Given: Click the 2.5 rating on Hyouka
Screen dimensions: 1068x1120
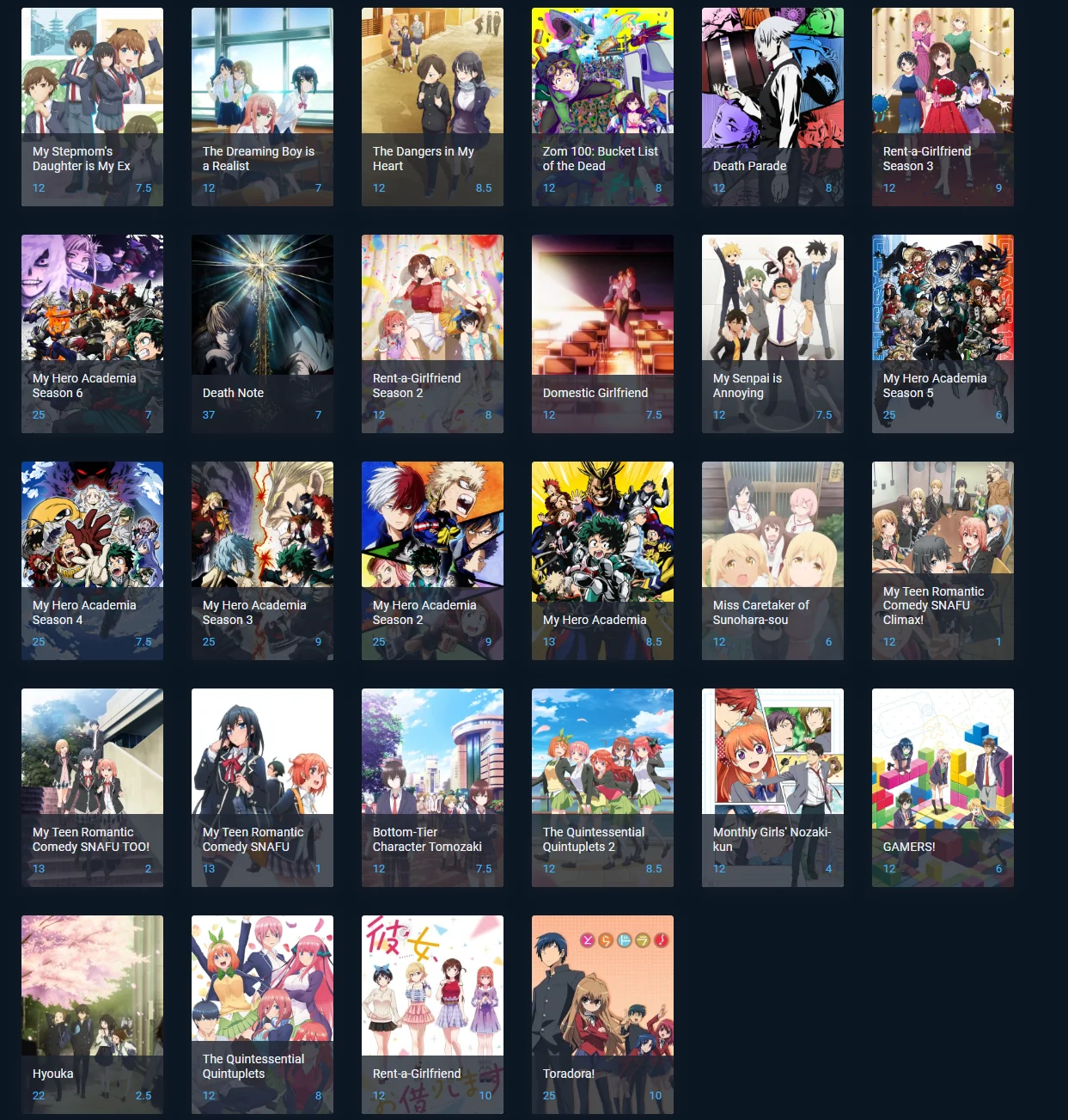Looking at the screenshot, I should (143, 1095).
